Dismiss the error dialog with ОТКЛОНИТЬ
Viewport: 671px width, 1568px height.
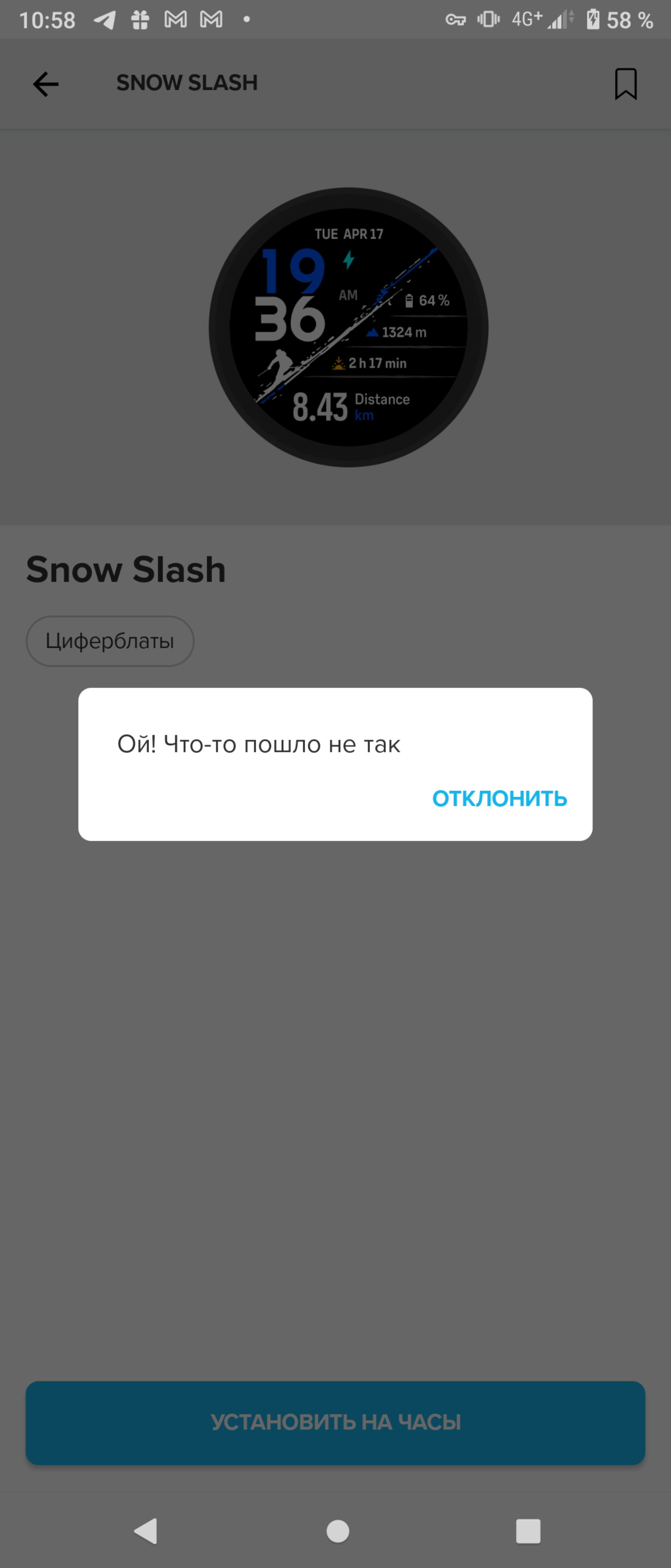pyautogui.click(x=499, y=798)
